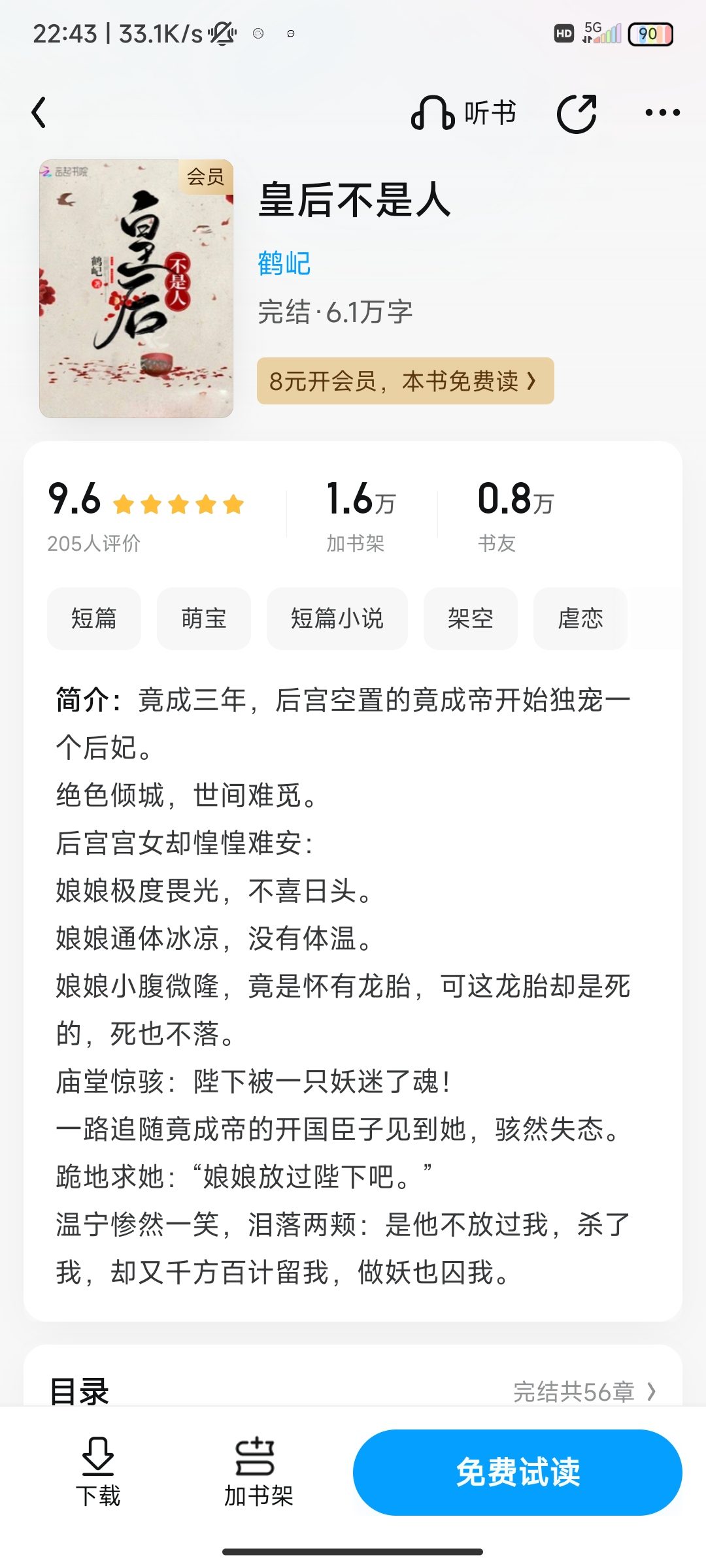Open the 目录 with 完结共56章
The width and height of the screenshot is (706, 1568).
point(353,1391)
